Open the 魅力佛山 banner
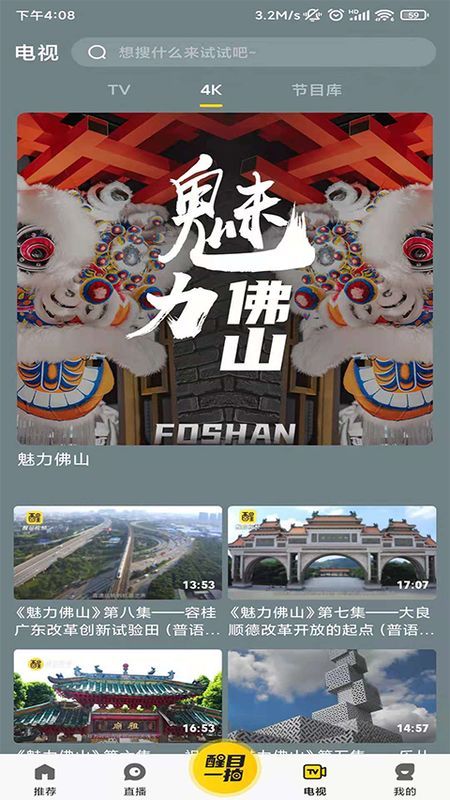Screen dimensions: 450x800 pyautogui.click(x=225, y=279)
